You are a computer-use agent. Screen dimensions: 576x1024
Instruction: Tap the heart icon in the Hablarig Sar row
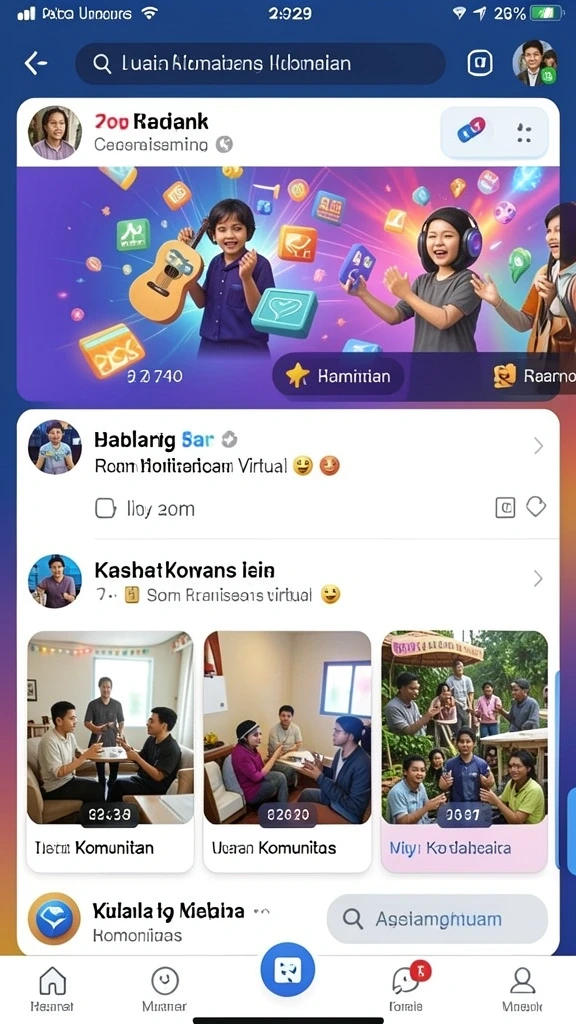536,507
